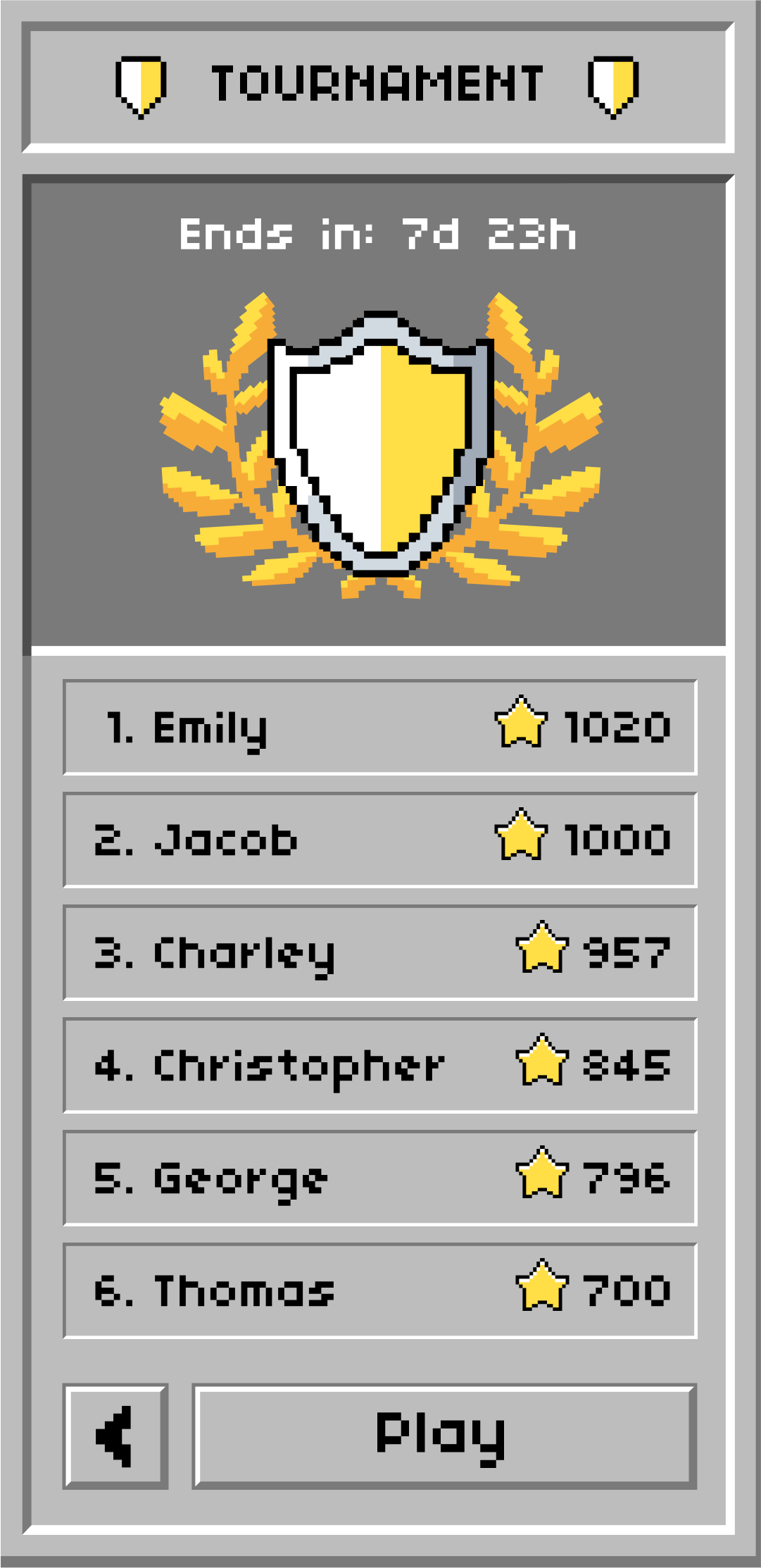Screen dimensions: 761x1568
Task: Tap George's leaderboard row
Action: (x=380, y=1178)
